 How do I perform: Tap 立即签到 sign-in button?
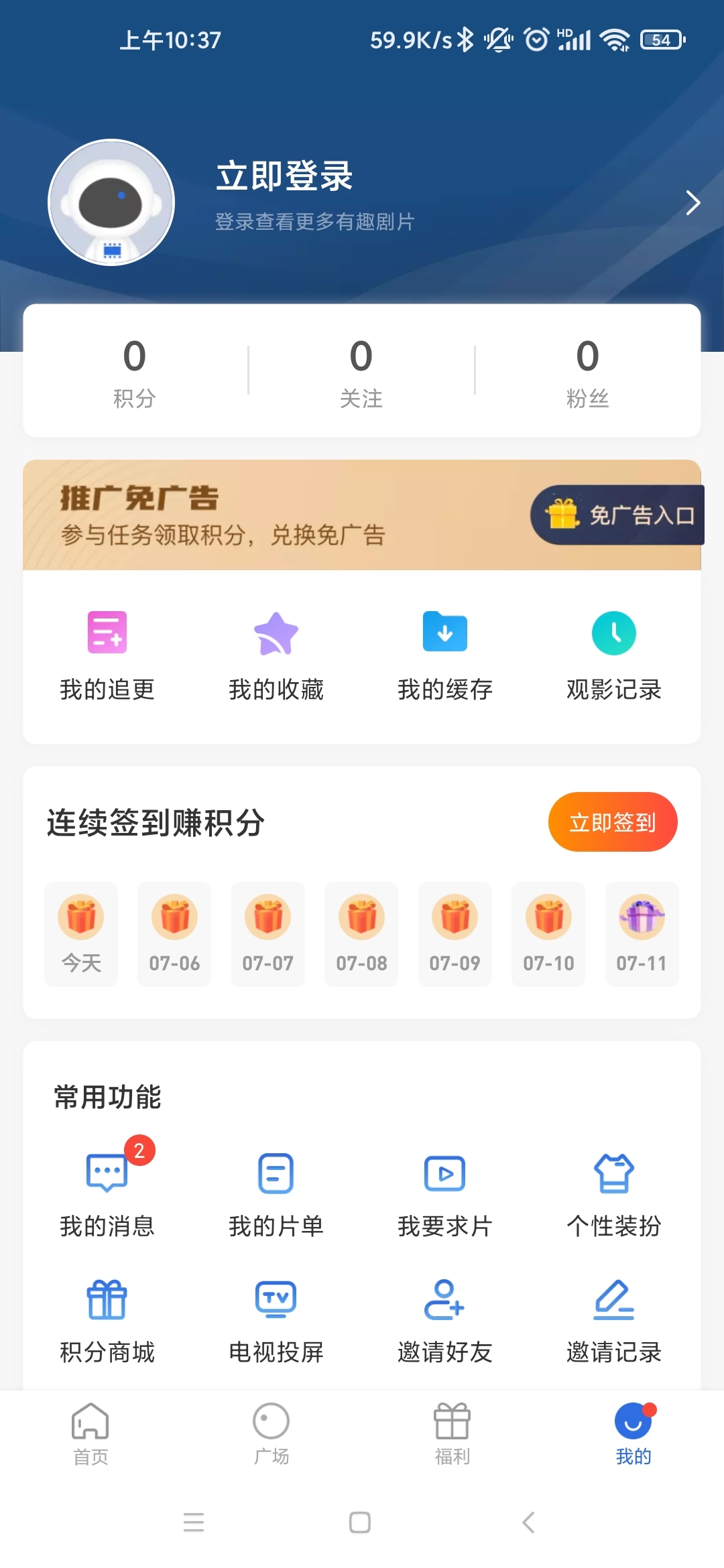tap(612, 822)
